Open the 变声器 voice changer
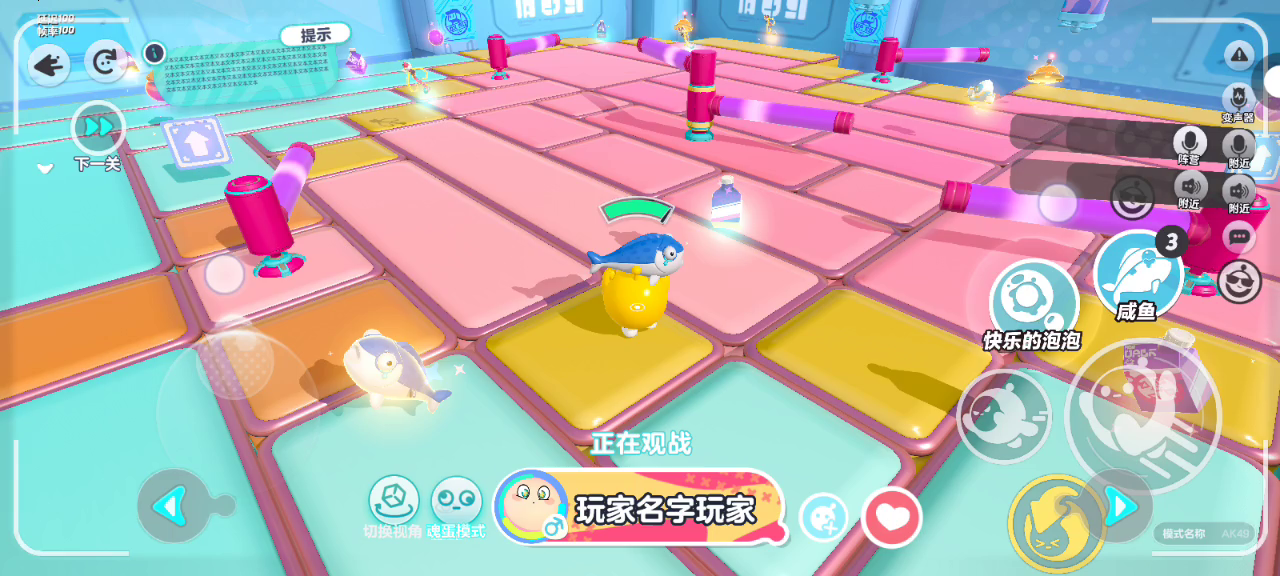Screen dimensions: 1280x576 [1238, 98]
